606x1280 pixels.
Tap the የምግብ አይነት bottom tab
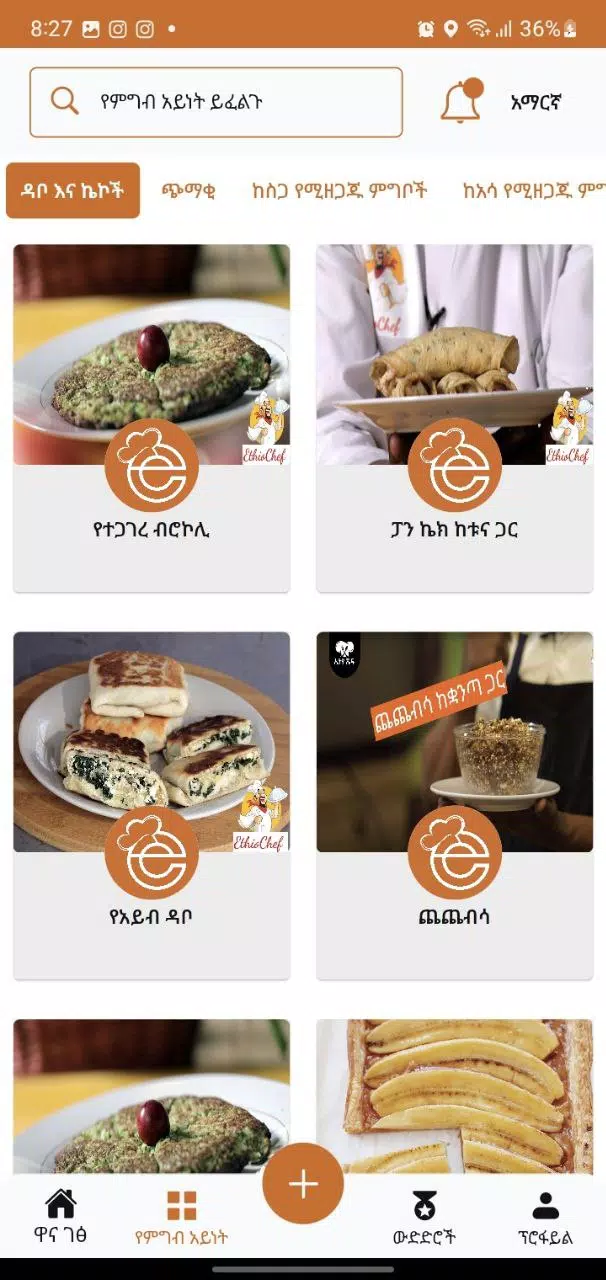point(182,1216)
